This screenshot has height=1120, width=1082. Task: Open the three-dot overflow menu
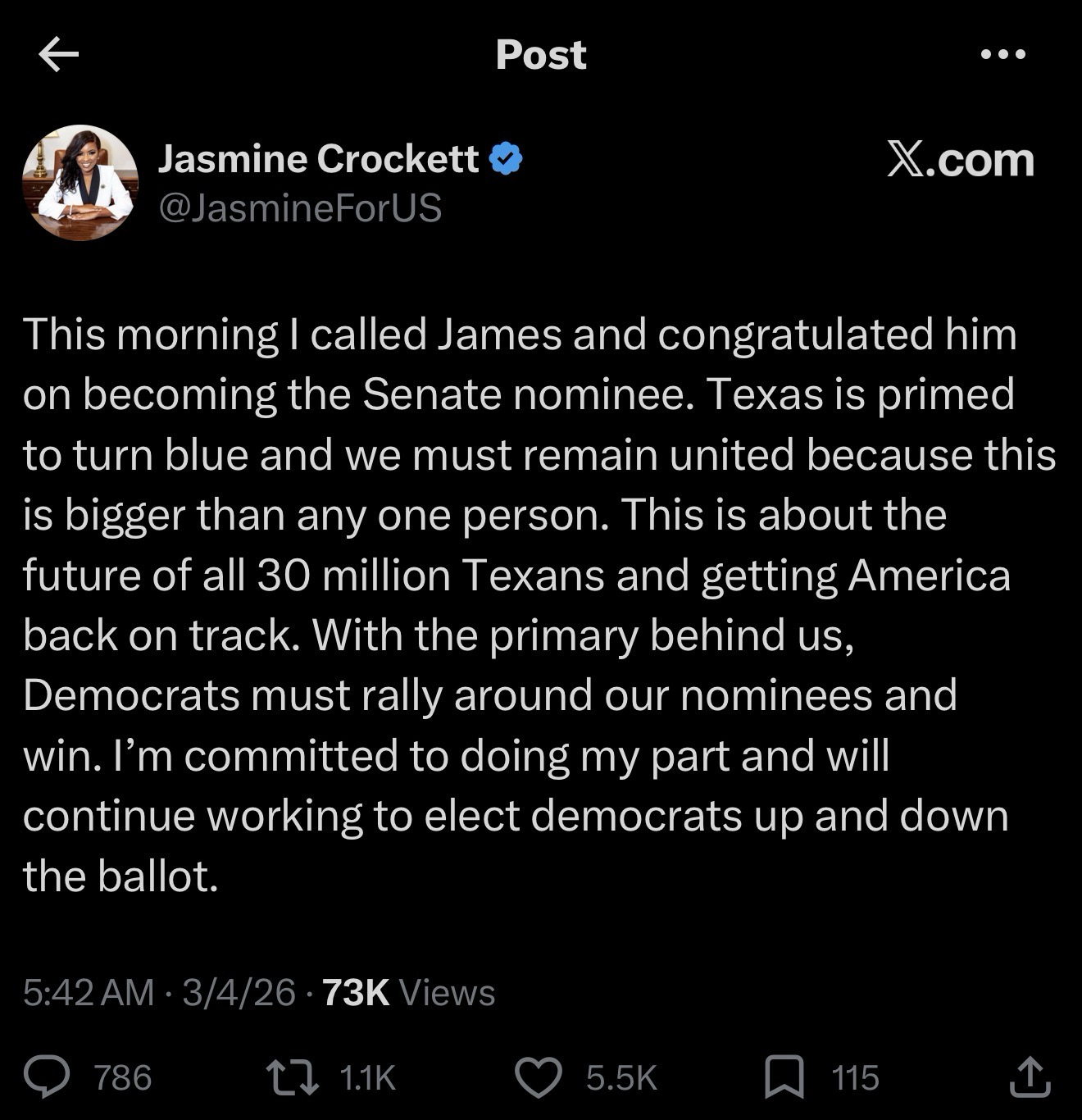pos(1002,55)
